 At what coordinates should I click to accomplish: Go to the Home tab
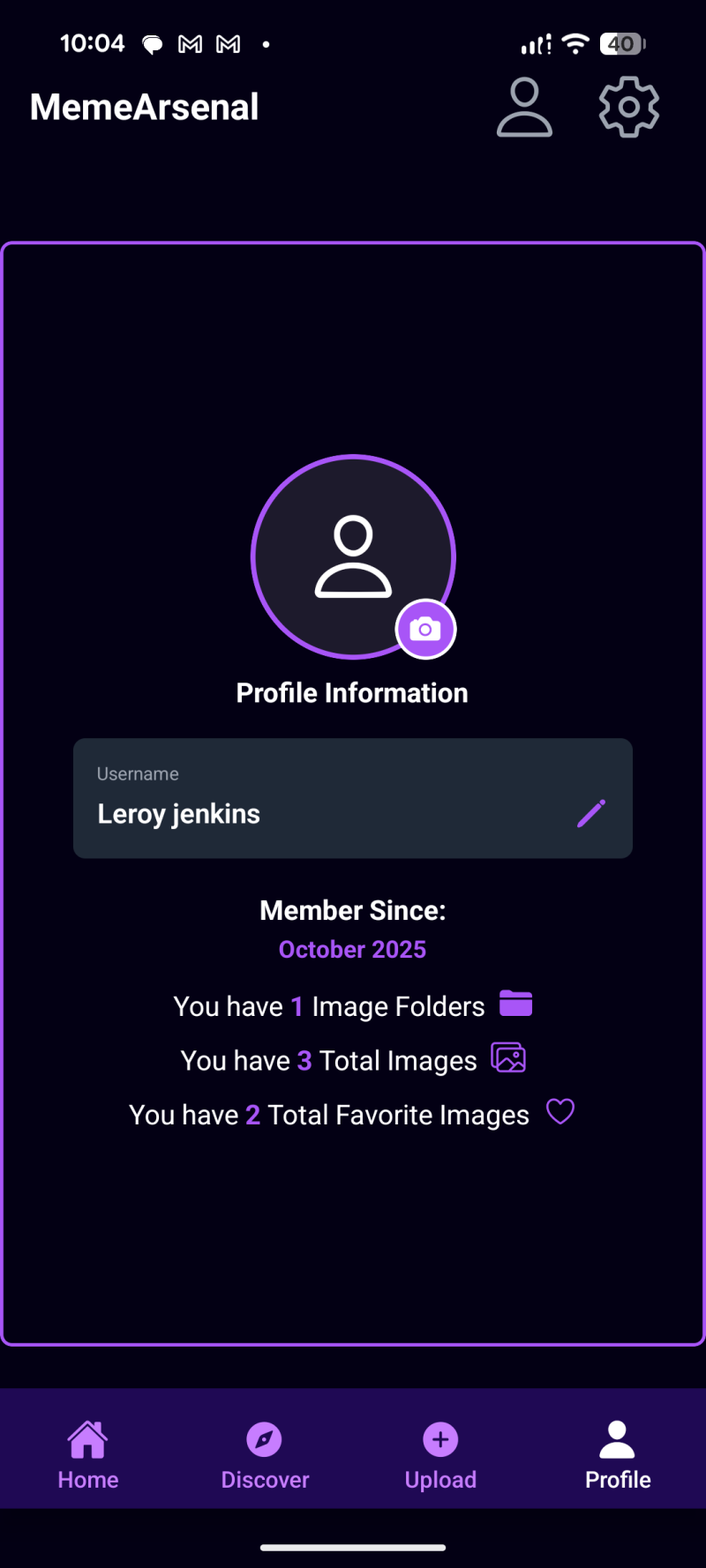(x=88, y=1455)
